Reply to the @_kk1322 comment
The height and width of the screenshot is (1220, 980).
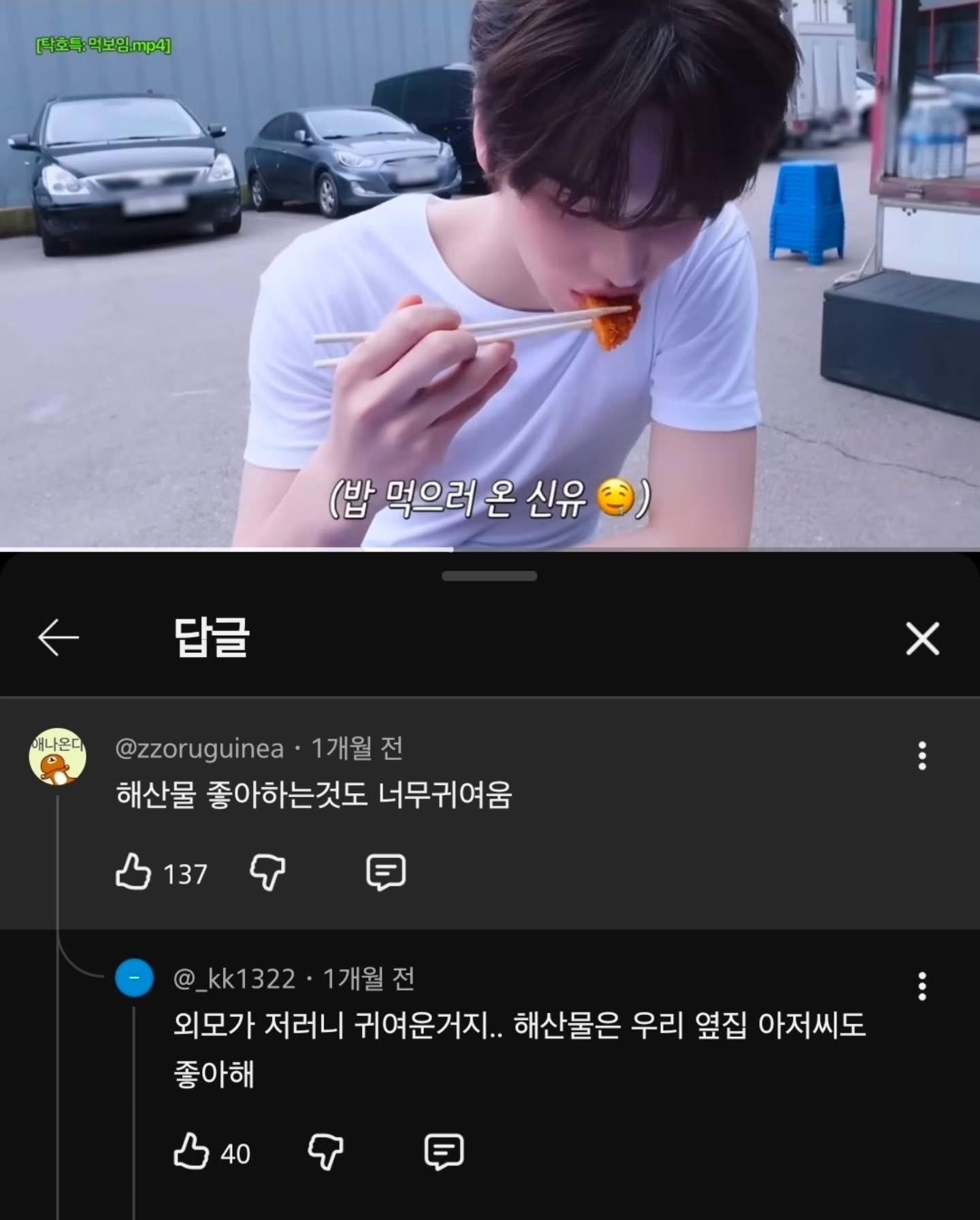click(x=444, y=1151)
